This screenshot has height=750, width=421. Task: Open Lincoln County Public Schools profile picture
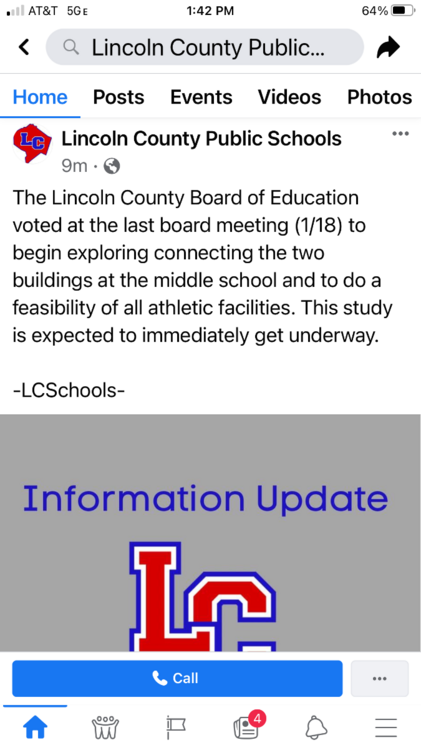tap(33, 143)
